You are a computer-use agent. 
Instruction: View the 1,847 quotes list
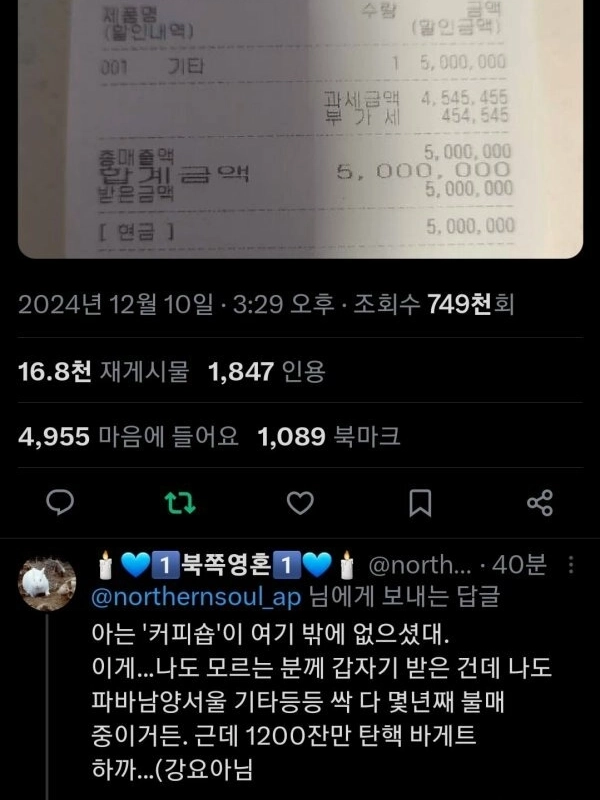pos(266,372)
